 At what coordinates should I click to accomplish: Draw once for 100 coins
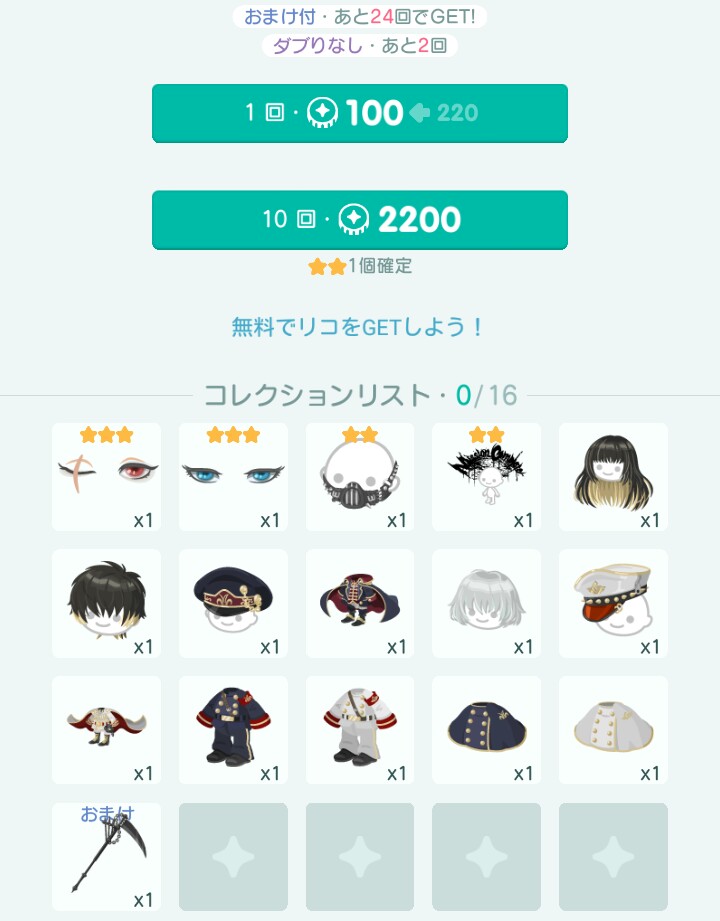pyautogui.click(x=360, y=113)
